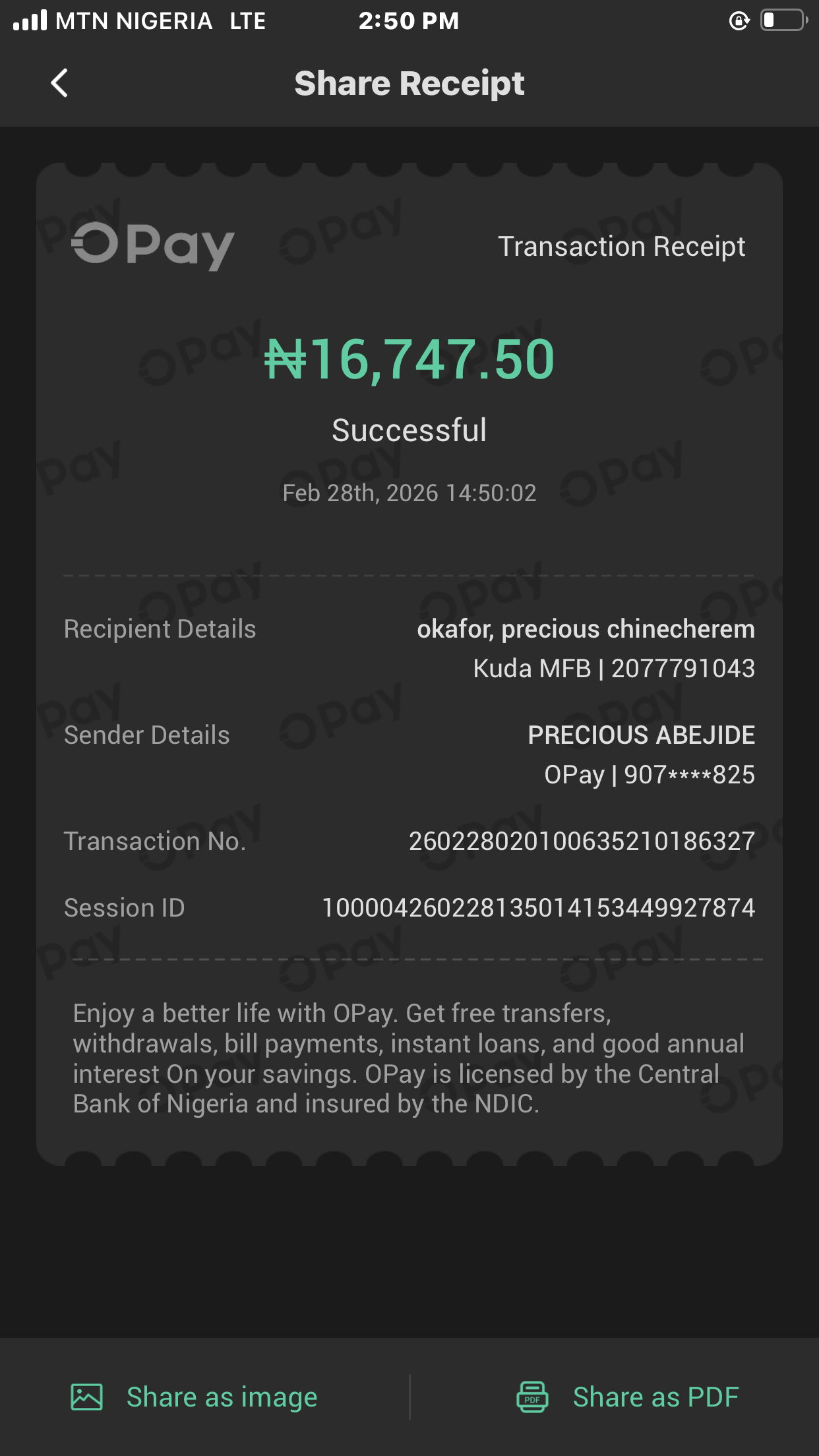
Task: Go back from Share Receipt
Action: (x=59, y=83)
